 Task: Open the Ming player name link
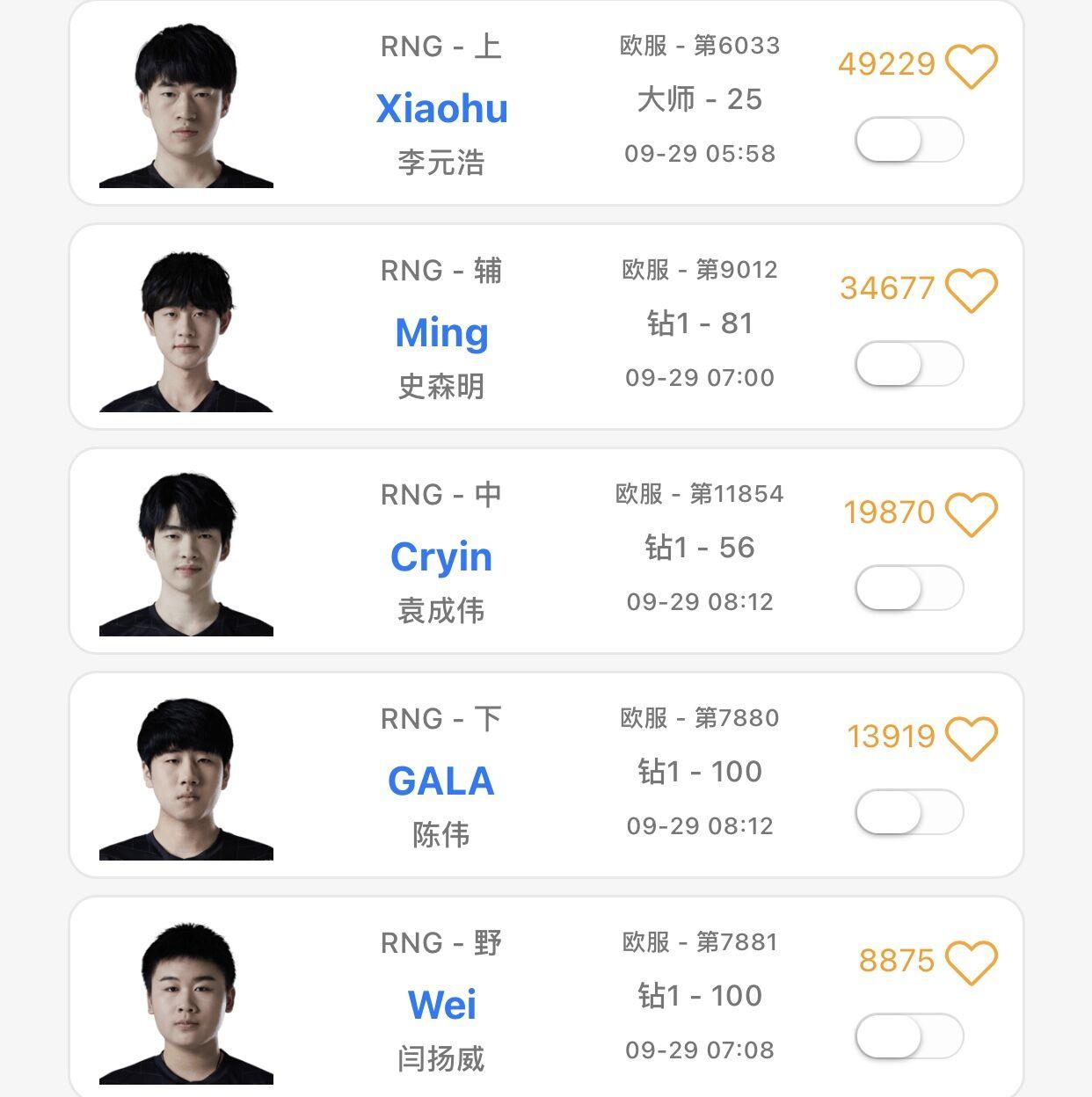[441, 333]
